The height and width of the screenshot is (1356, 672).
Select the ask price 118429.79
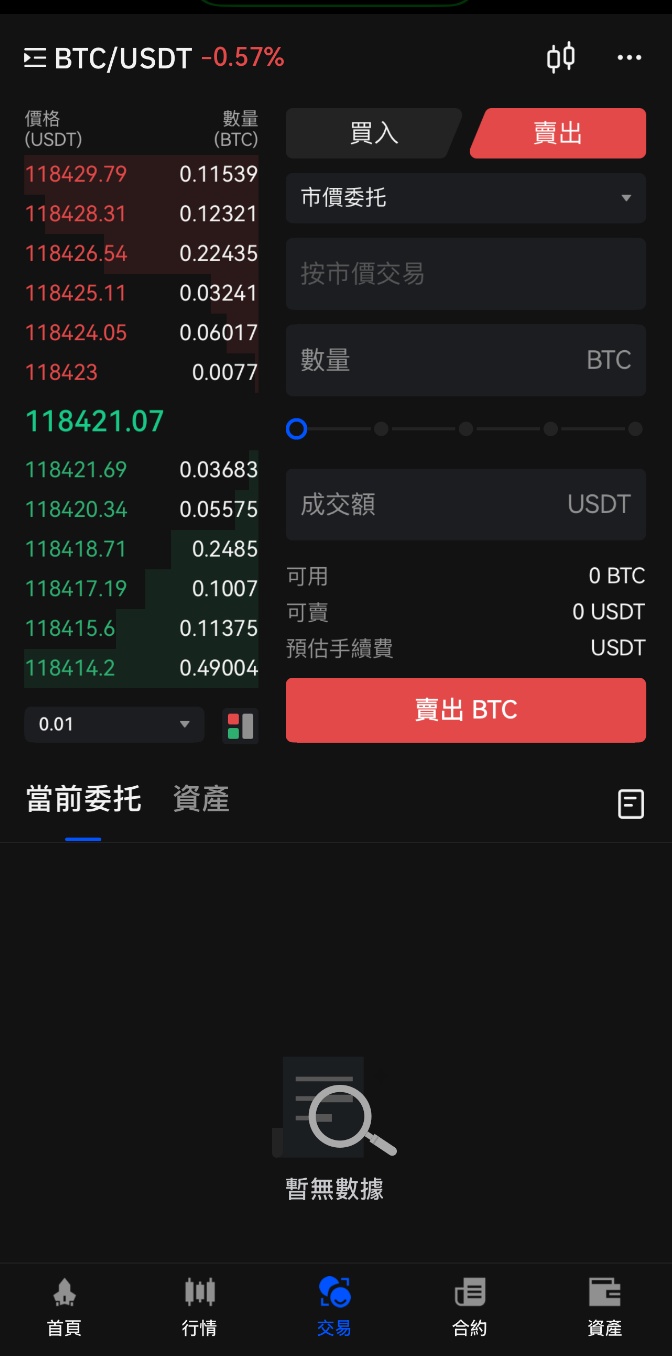pyautogui.click(x=76, y=174)
